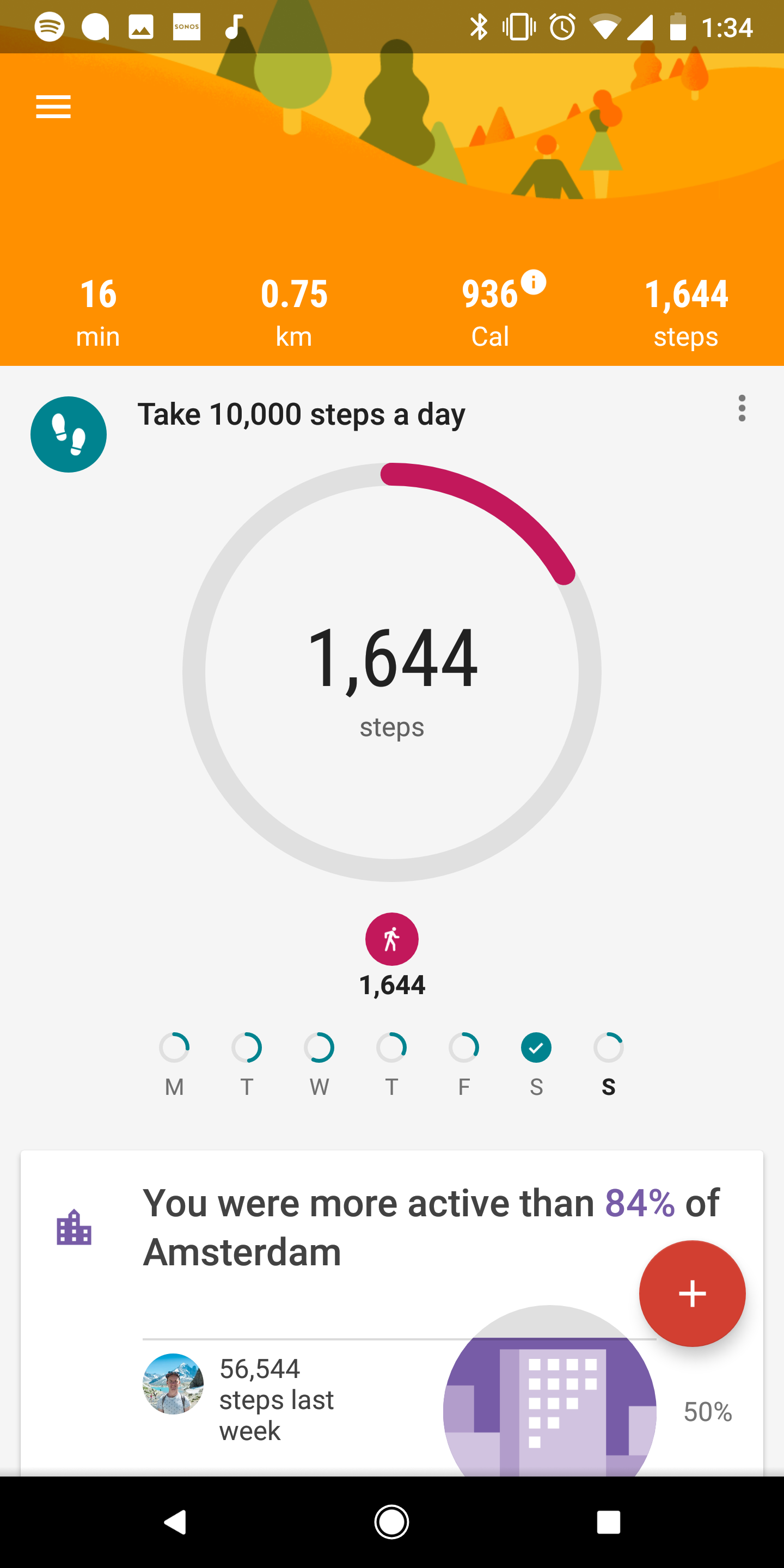Add a new activity with the plus button
Image resolution: width=784 pixels, height=1568 pixels.
[692, 1294]
